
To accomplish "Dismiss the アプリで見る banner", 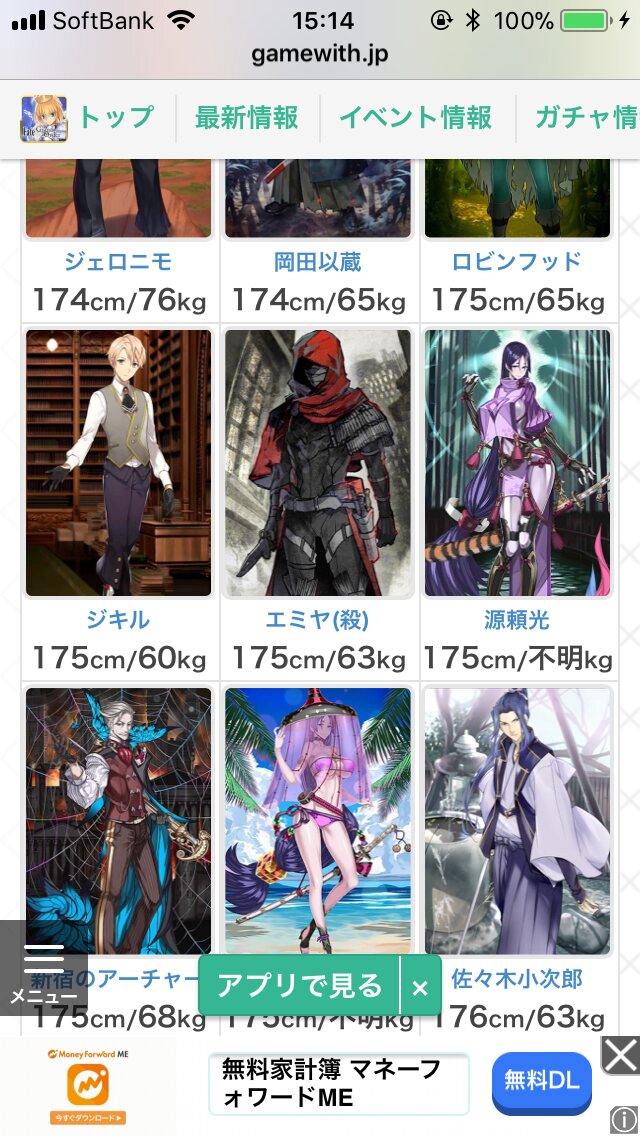I will 420,988.
